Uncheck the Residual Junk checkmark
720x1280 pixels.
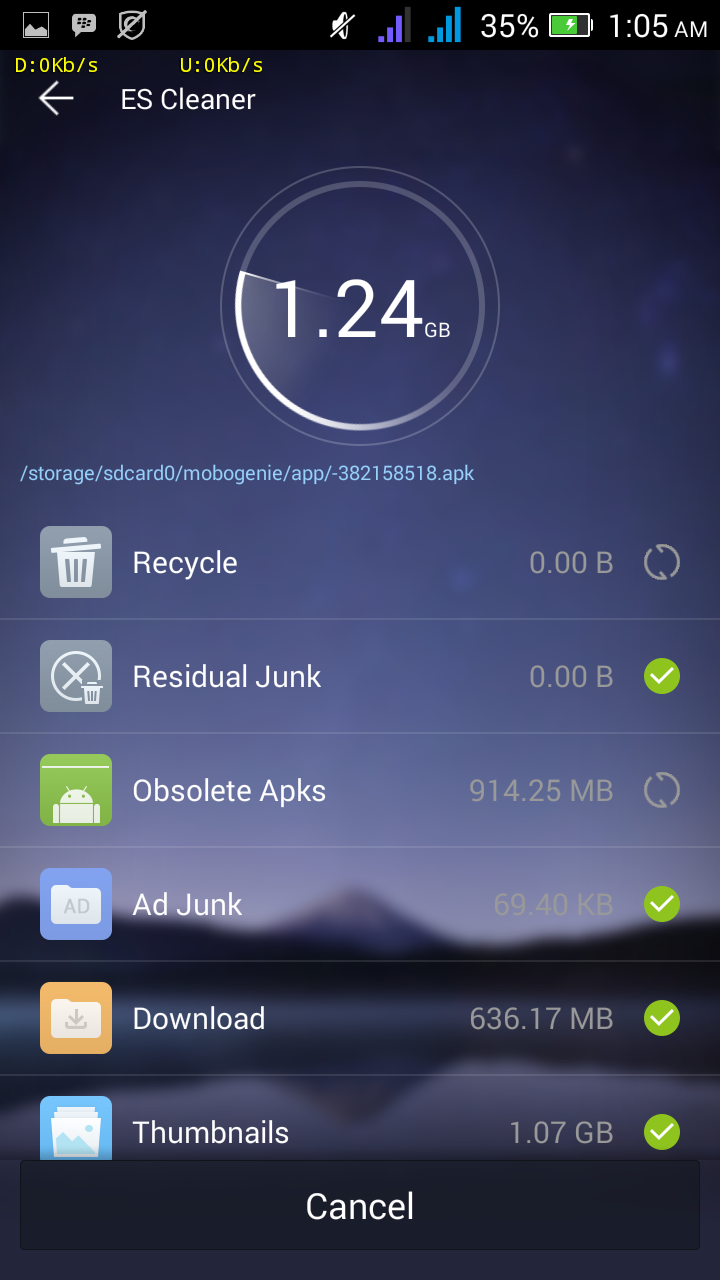pyautogui.click(x=662, y=676)
